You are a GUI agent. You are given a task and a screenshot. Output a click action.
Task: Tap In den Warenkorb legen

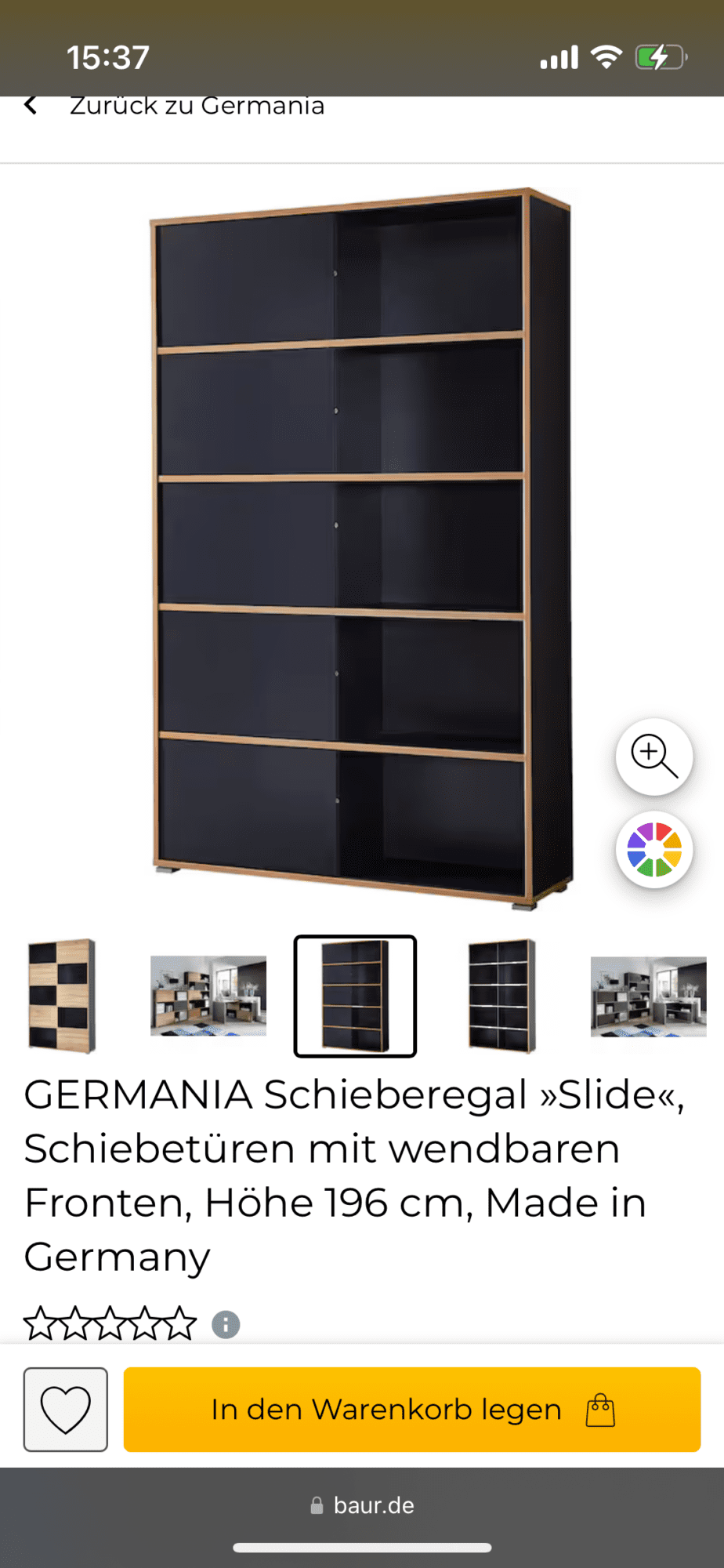pyautogui.click(x=412, y=1410)
